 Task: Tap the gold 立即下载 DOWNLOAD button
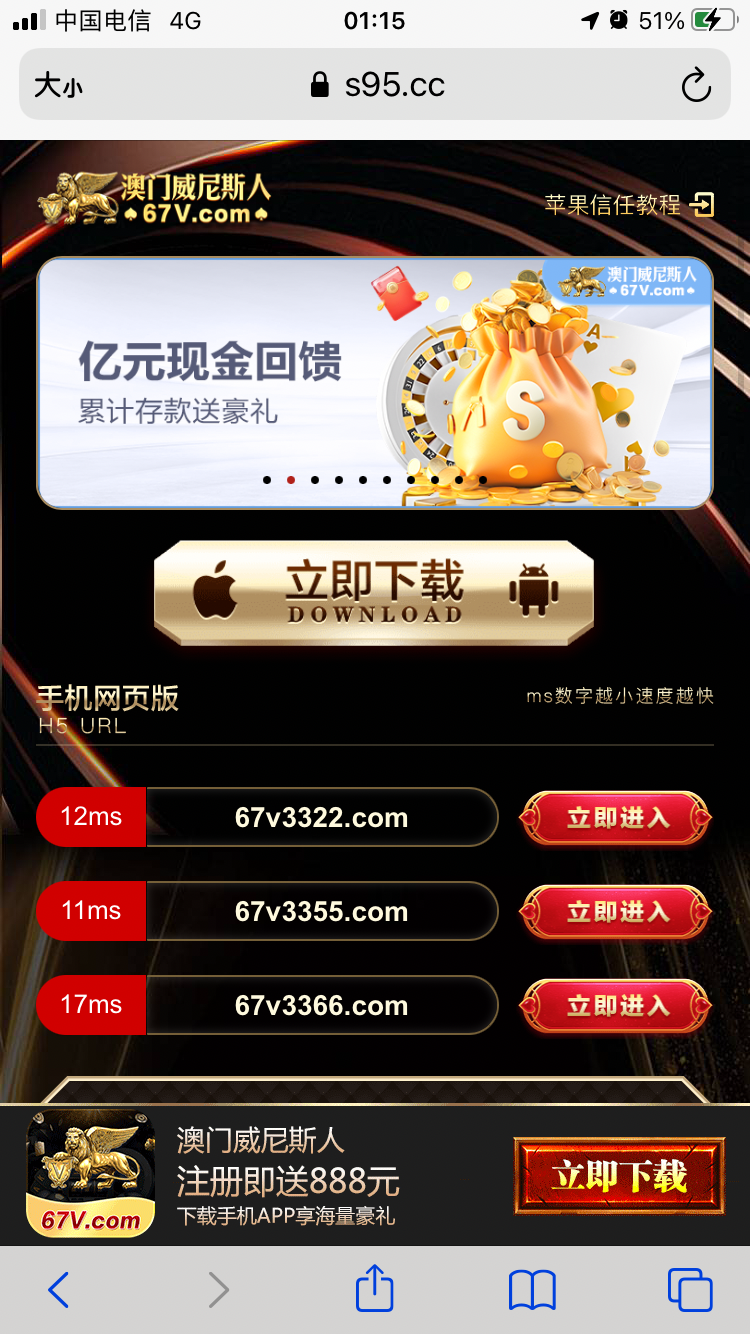pos(374,592)
